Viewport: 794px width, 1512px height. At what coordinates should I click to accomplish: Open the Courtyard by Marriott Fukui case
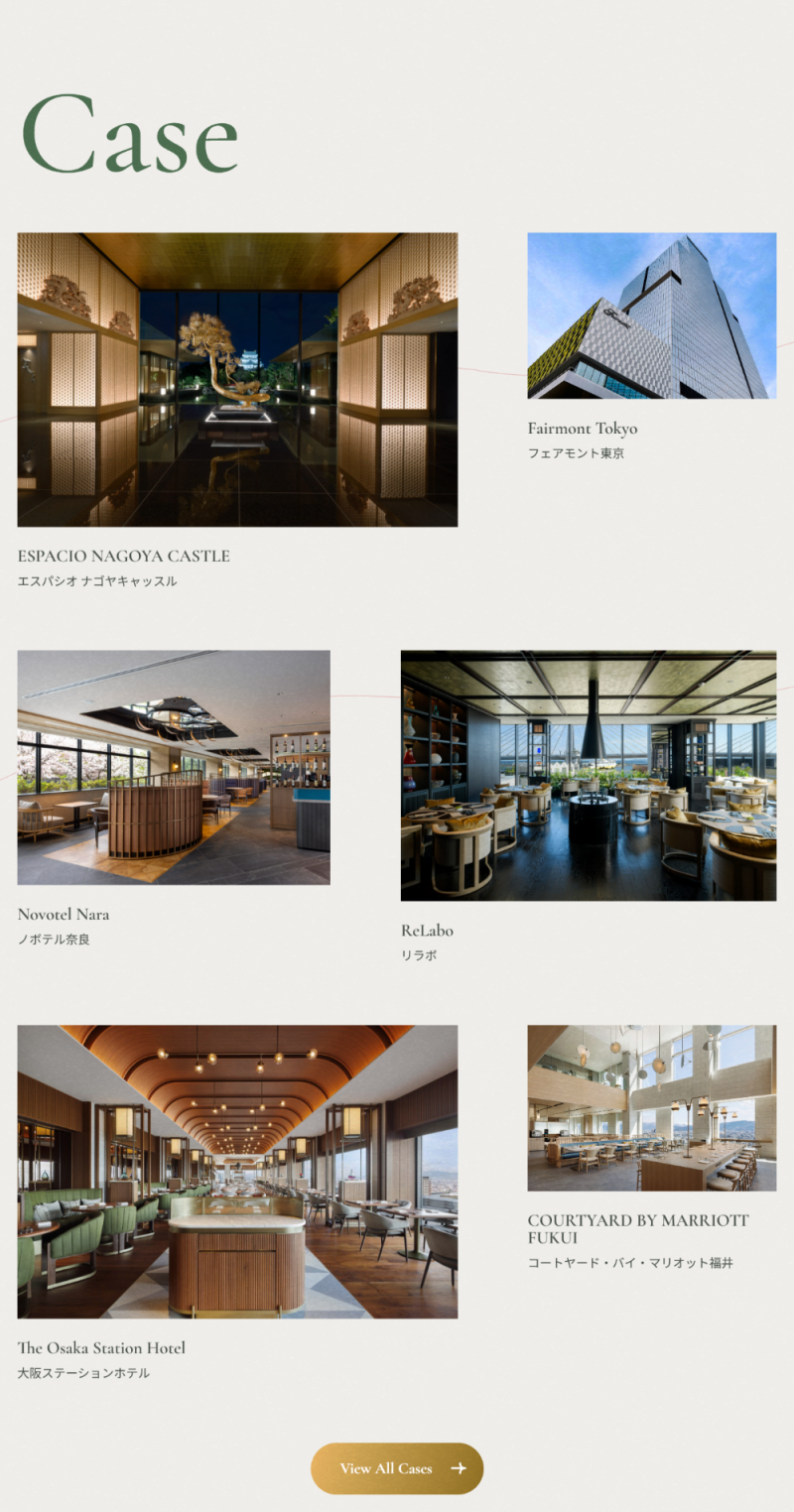tap(651, 1107)
